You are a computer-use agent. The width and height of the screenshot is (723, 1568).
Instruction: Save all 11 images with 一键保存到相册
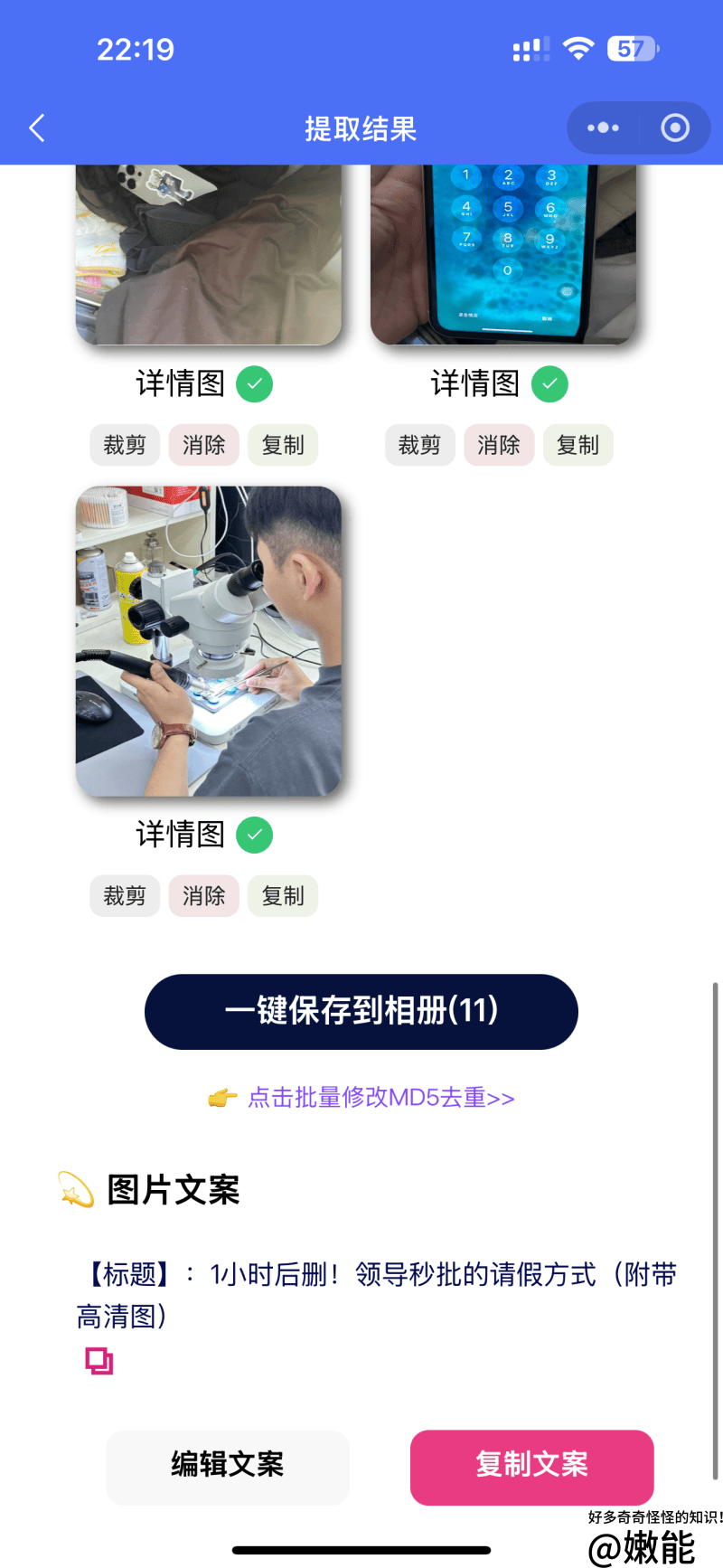361,1011
